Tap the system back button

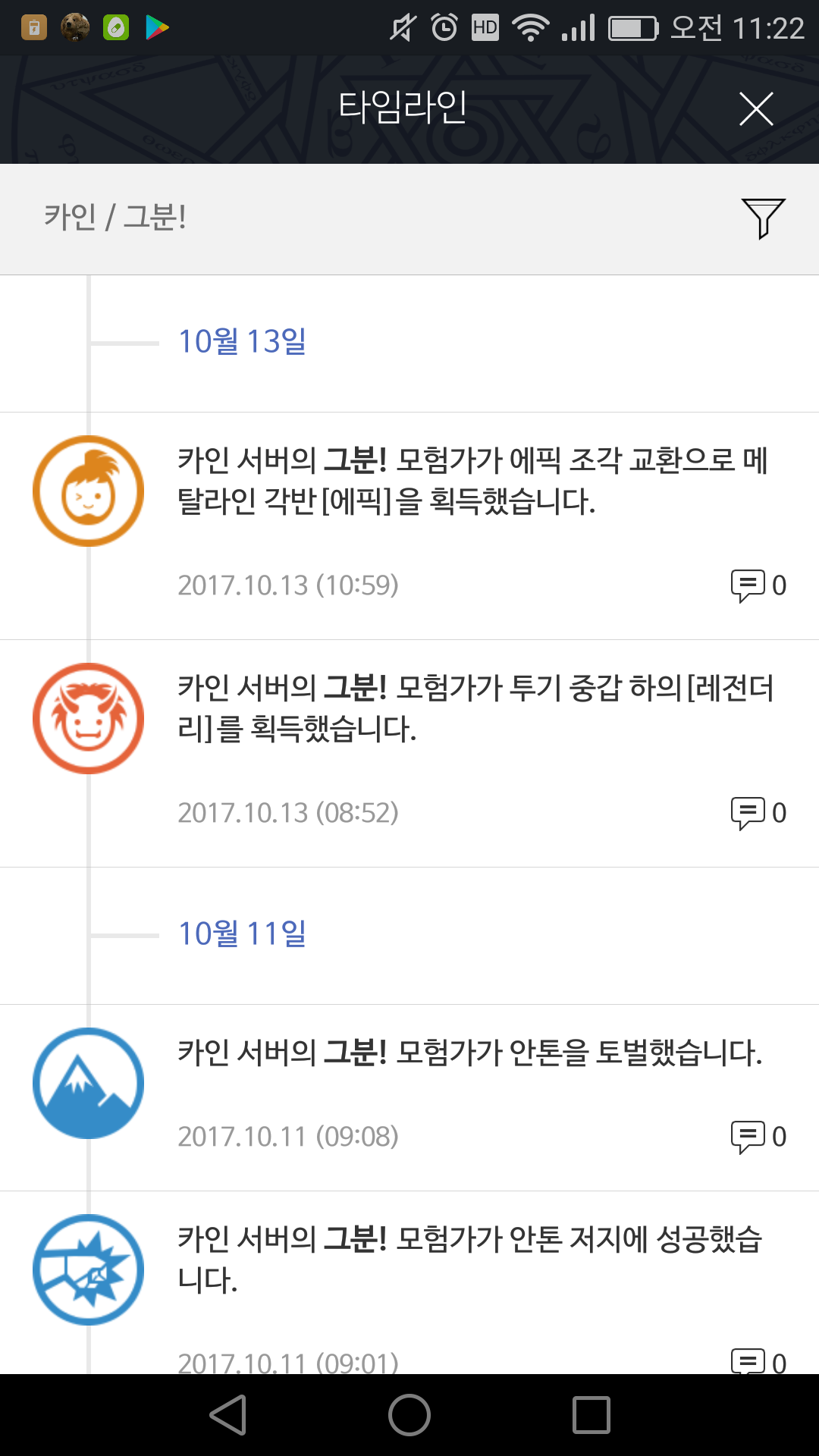click(228, 1415)
